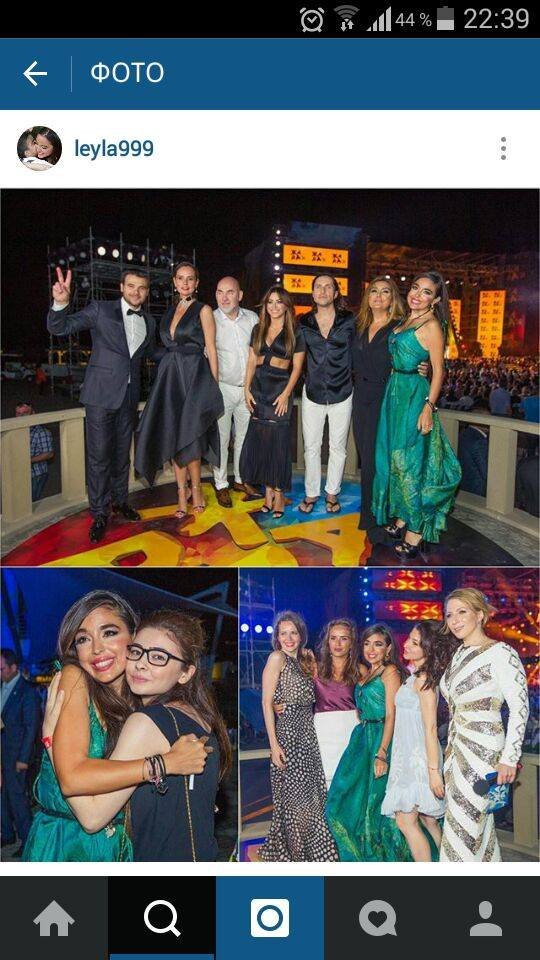Open the camera tab
540x960 pixels.
[x=270, y=918]
